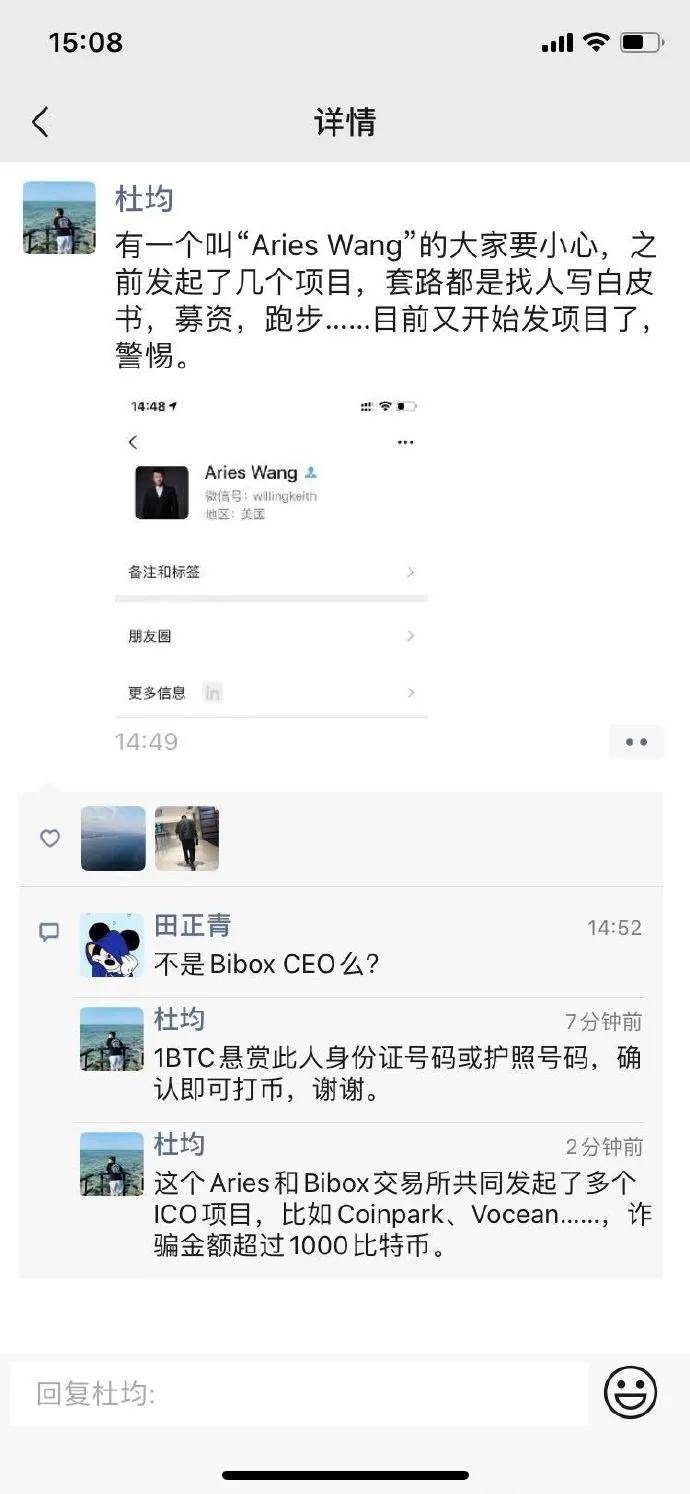Tap the 回复杜均 reply input field
690x1494 pixels.
click(298, 1393)
